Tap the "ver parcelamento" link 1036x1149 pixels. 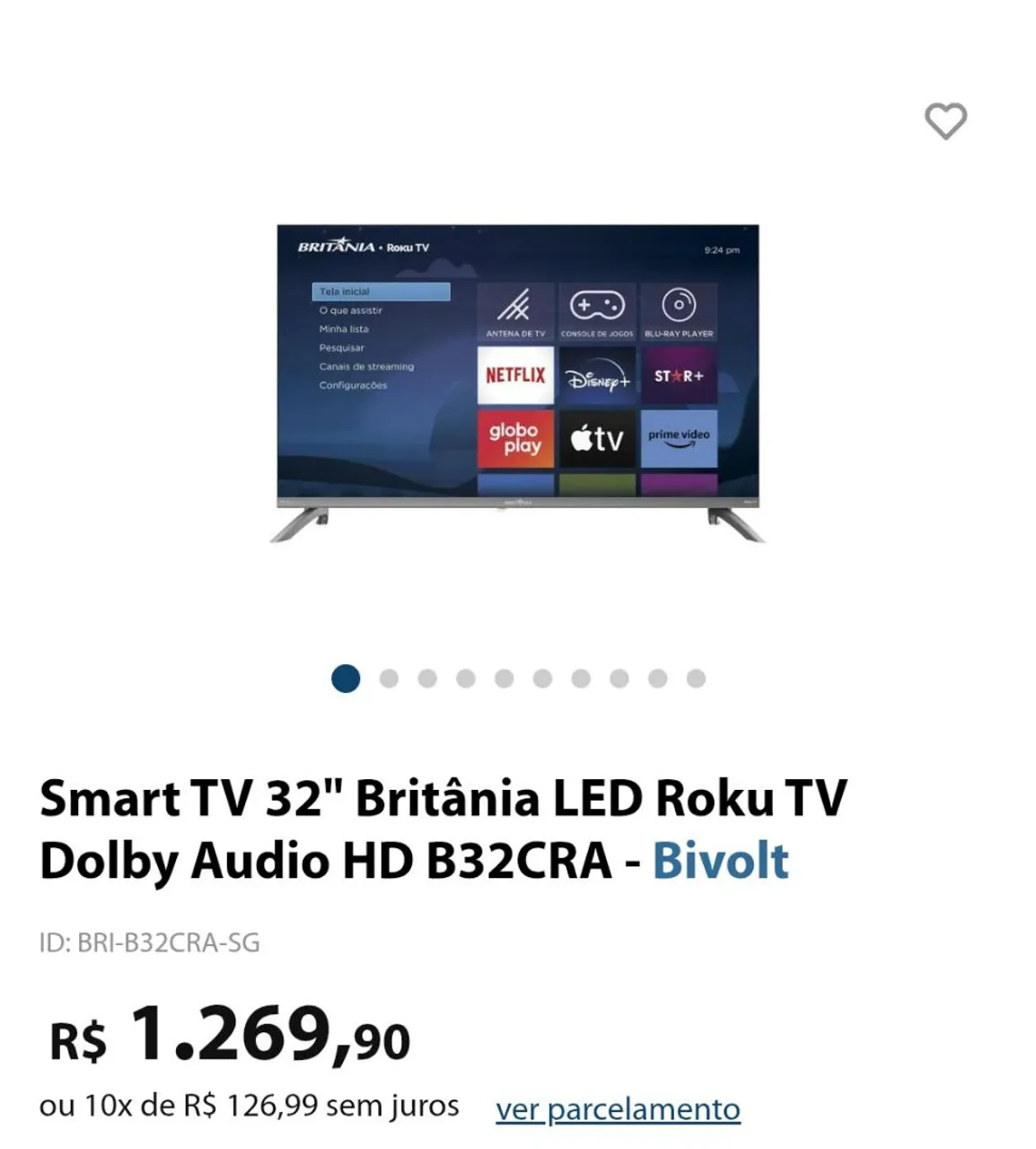(618, 1110)
